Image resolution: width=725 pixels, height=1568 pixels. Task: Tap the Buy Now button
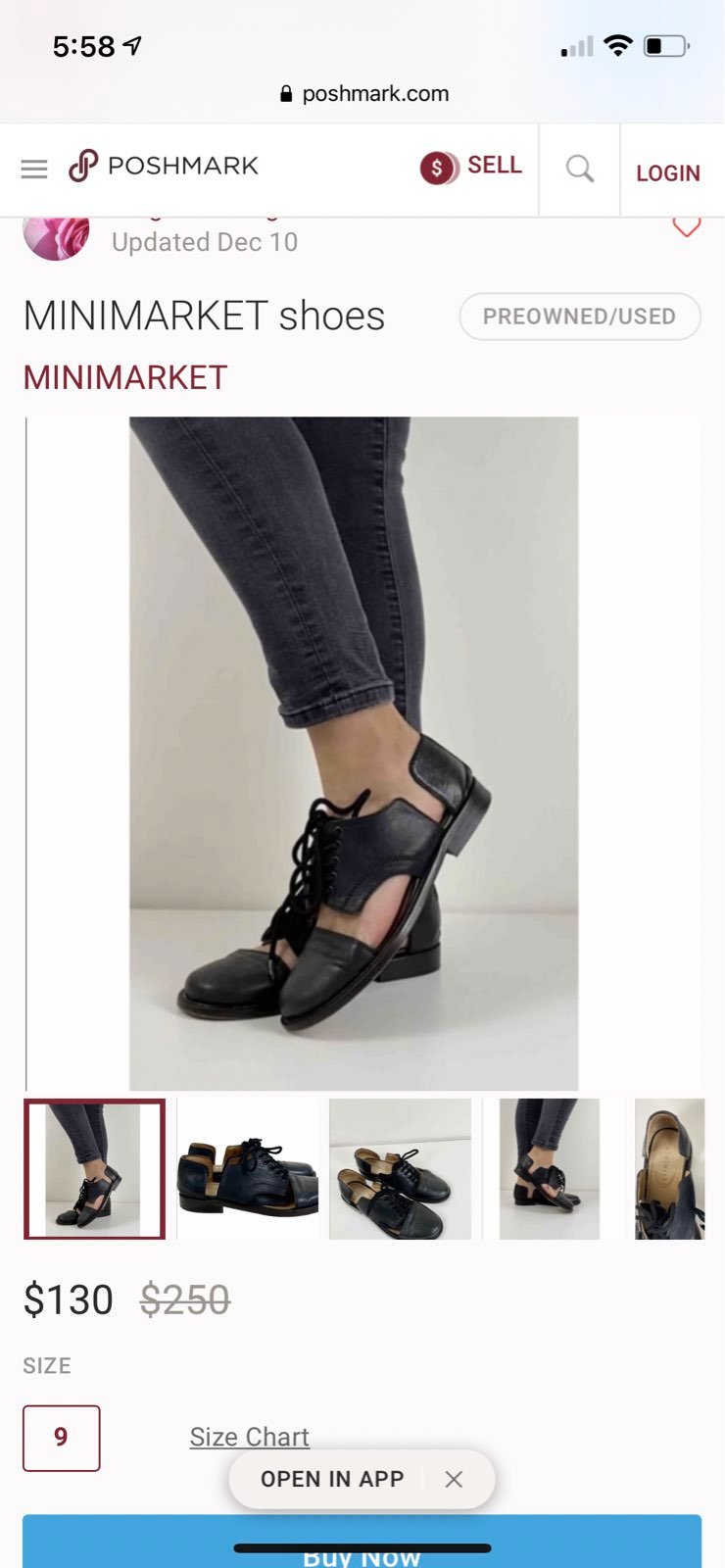(362, 1542)
